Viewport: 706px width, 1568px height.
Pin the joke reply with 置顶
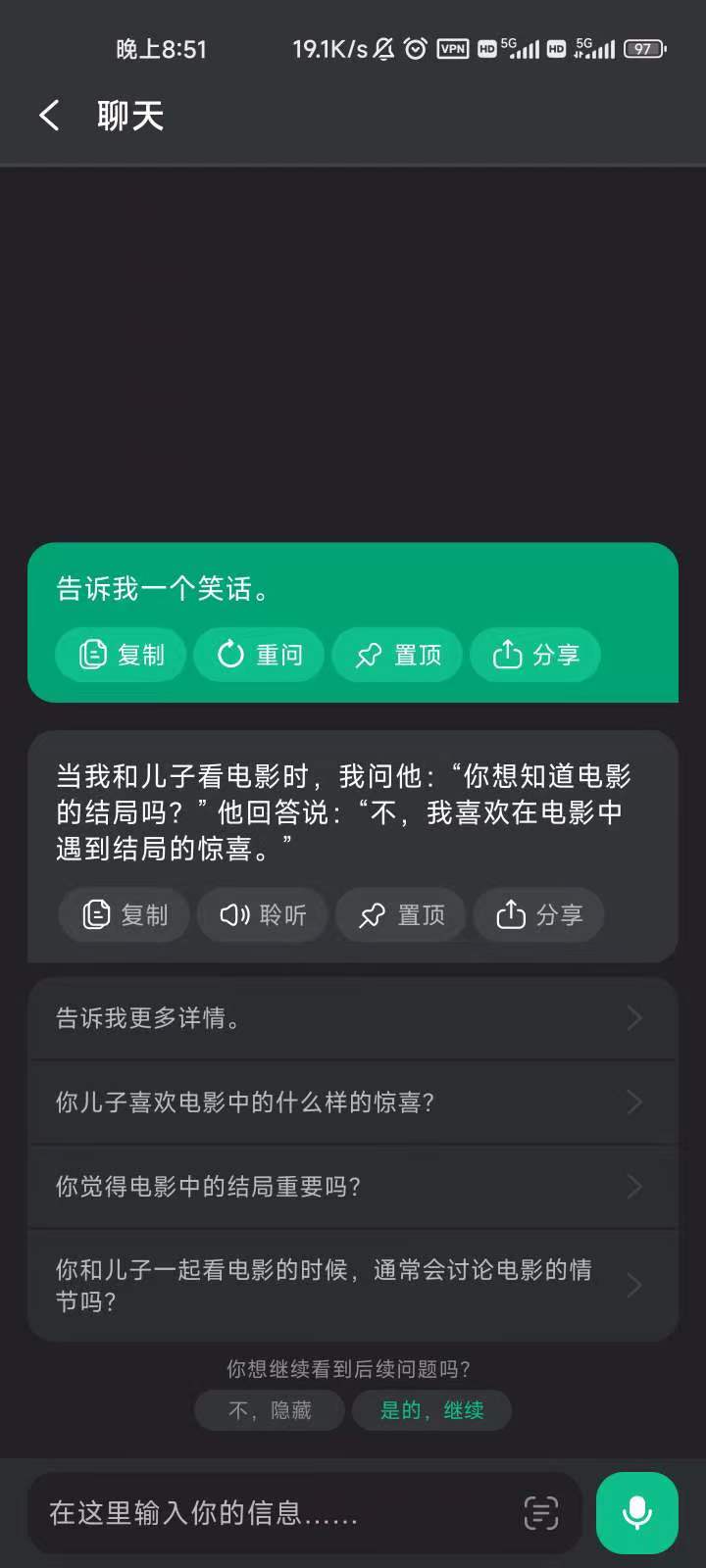[x=400, y=915]
